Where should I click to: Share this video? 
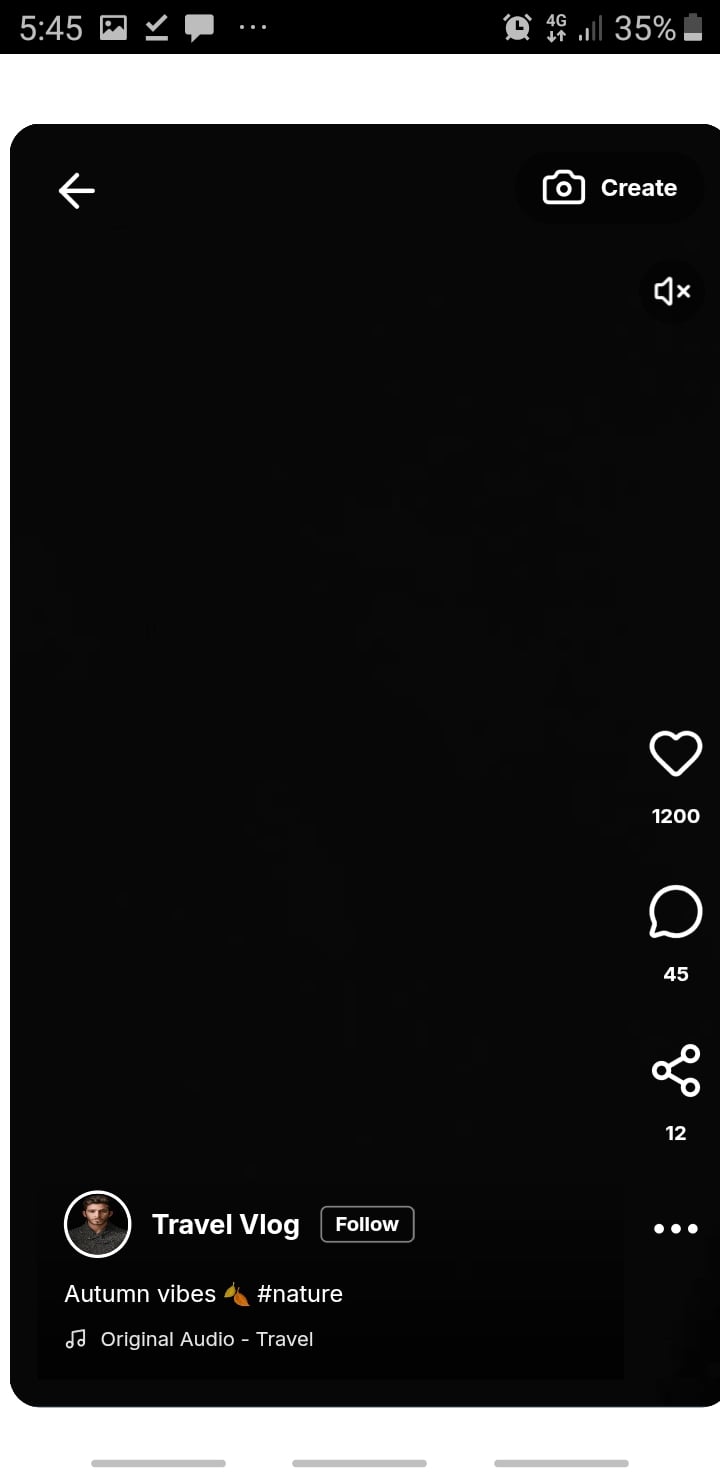[x=676, y=1071]
